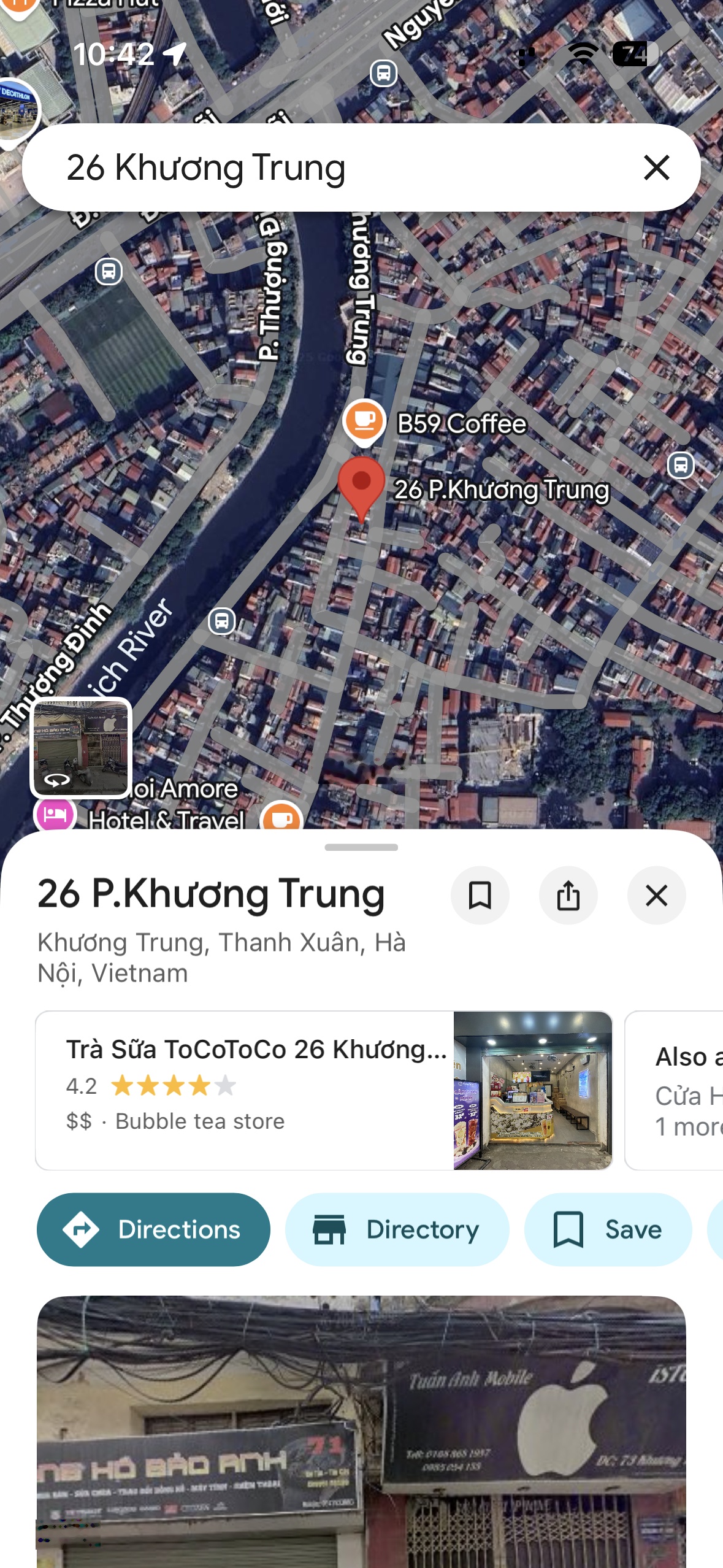The image size is (723, 1568).
Task: Tap the bus stop icon on the right edge
Action: (x=680, y=466)
